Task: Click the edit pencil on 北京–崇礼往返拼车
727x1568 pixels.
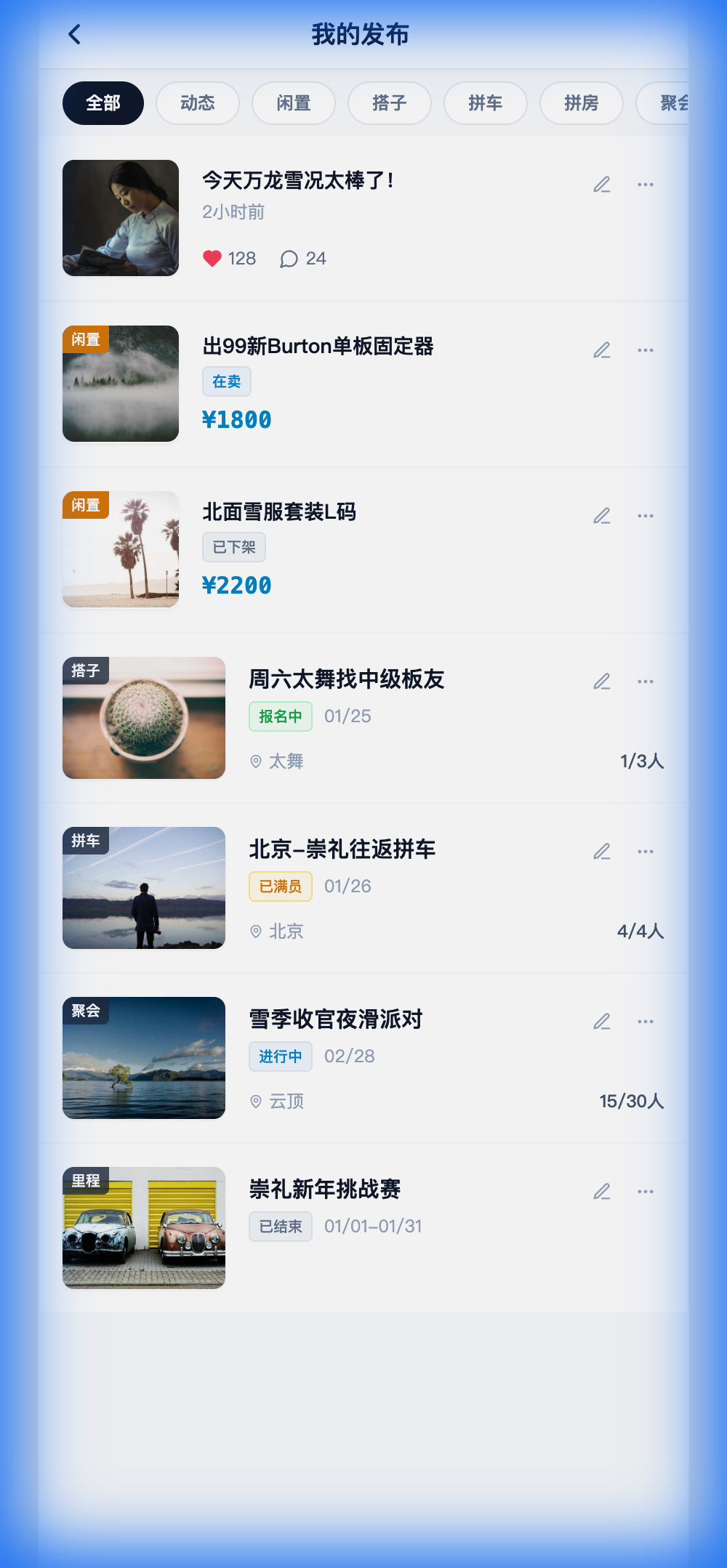Action: (601, 851)
